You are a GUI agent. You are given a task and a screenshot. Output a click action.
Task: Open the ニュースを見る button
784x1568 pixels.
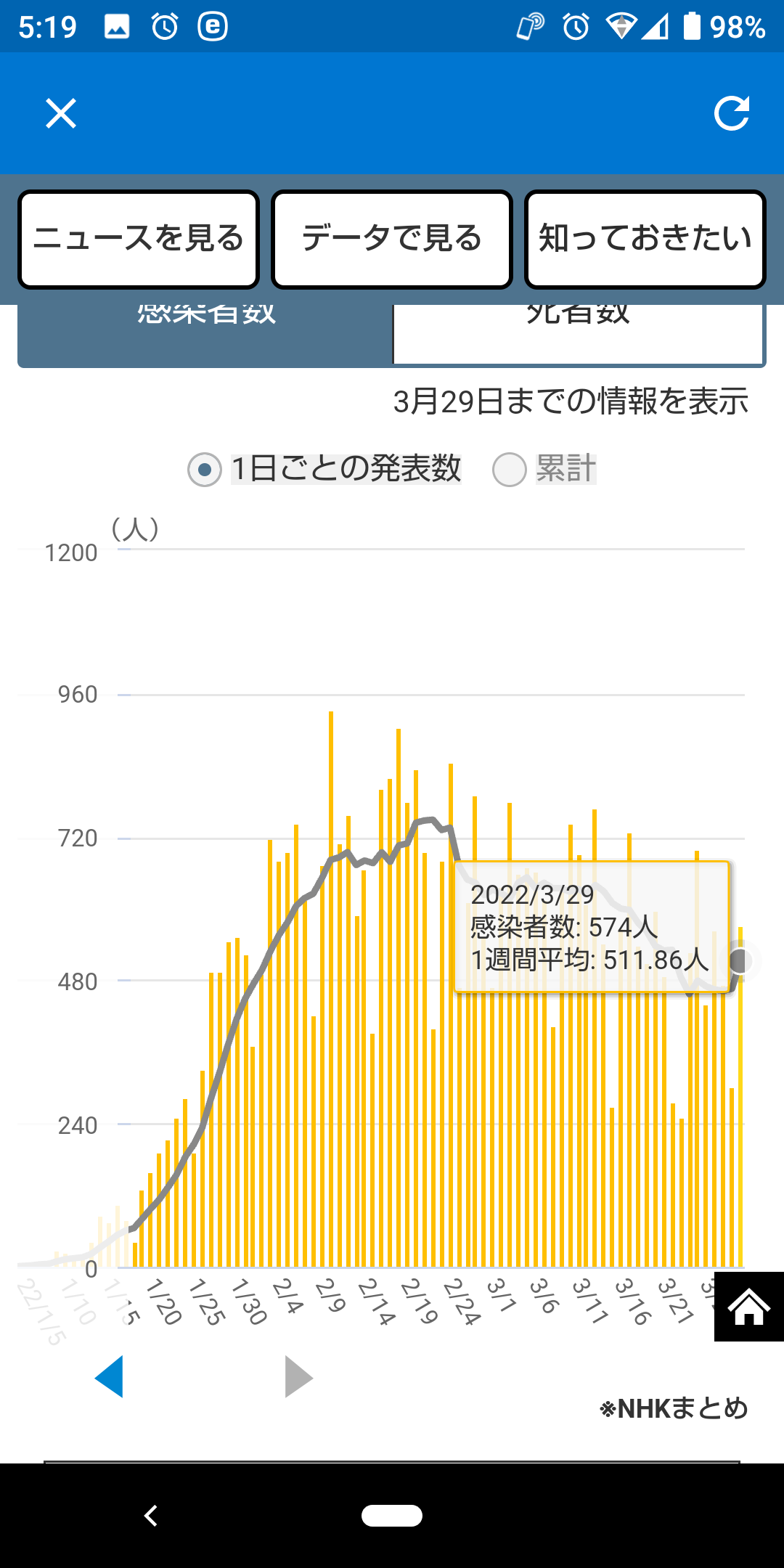pos(139,240)
